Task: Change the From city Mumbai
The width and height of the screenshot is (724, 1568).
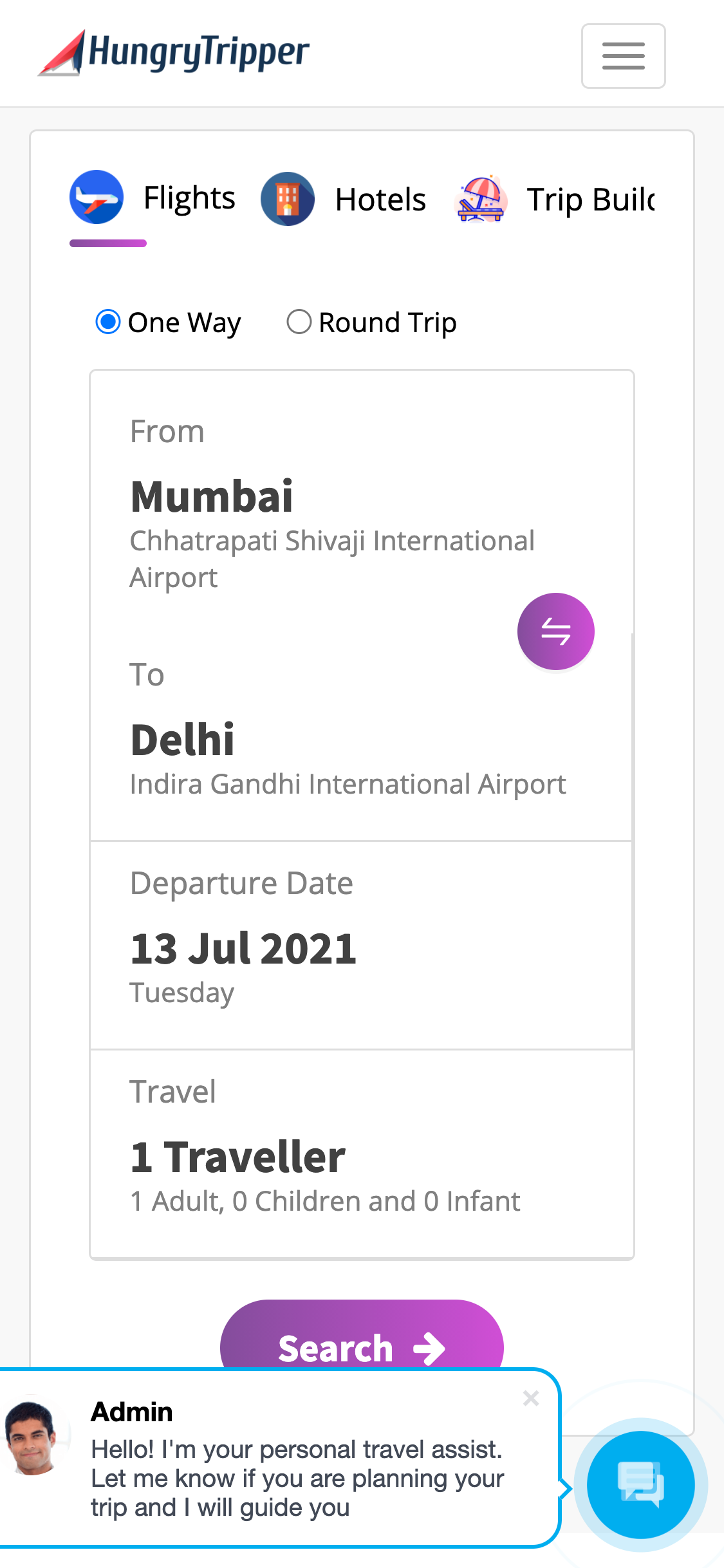Action: click(x=212, y=497)
